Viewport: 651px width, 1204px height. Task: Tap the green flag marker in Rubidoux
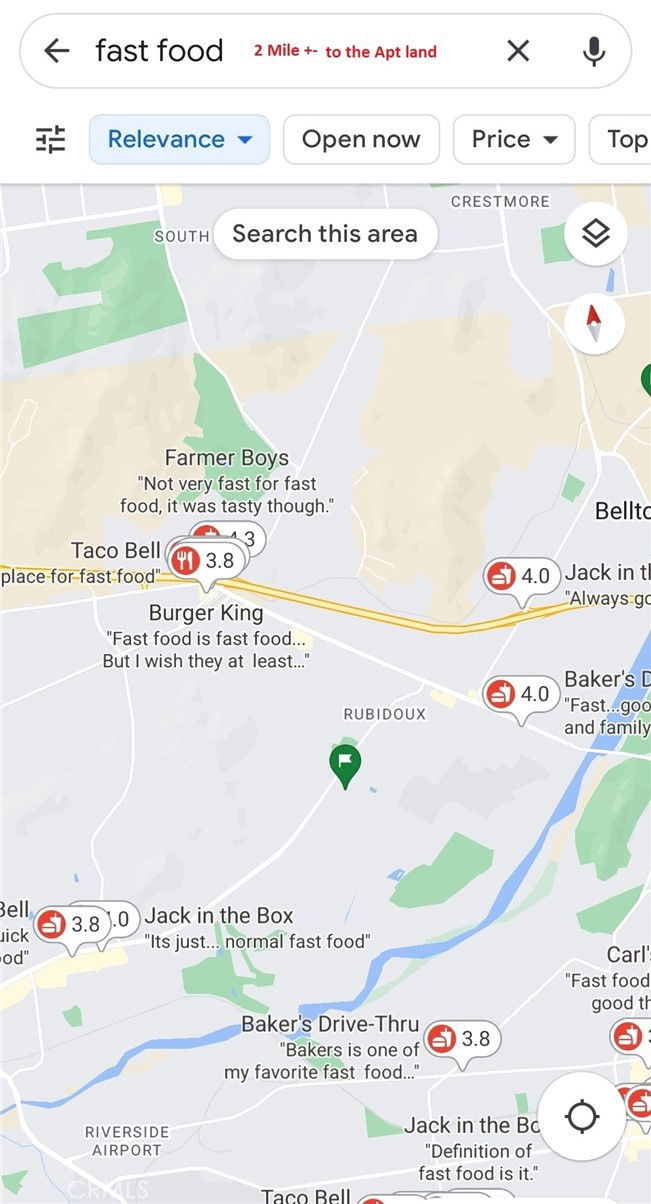point(345,766)
